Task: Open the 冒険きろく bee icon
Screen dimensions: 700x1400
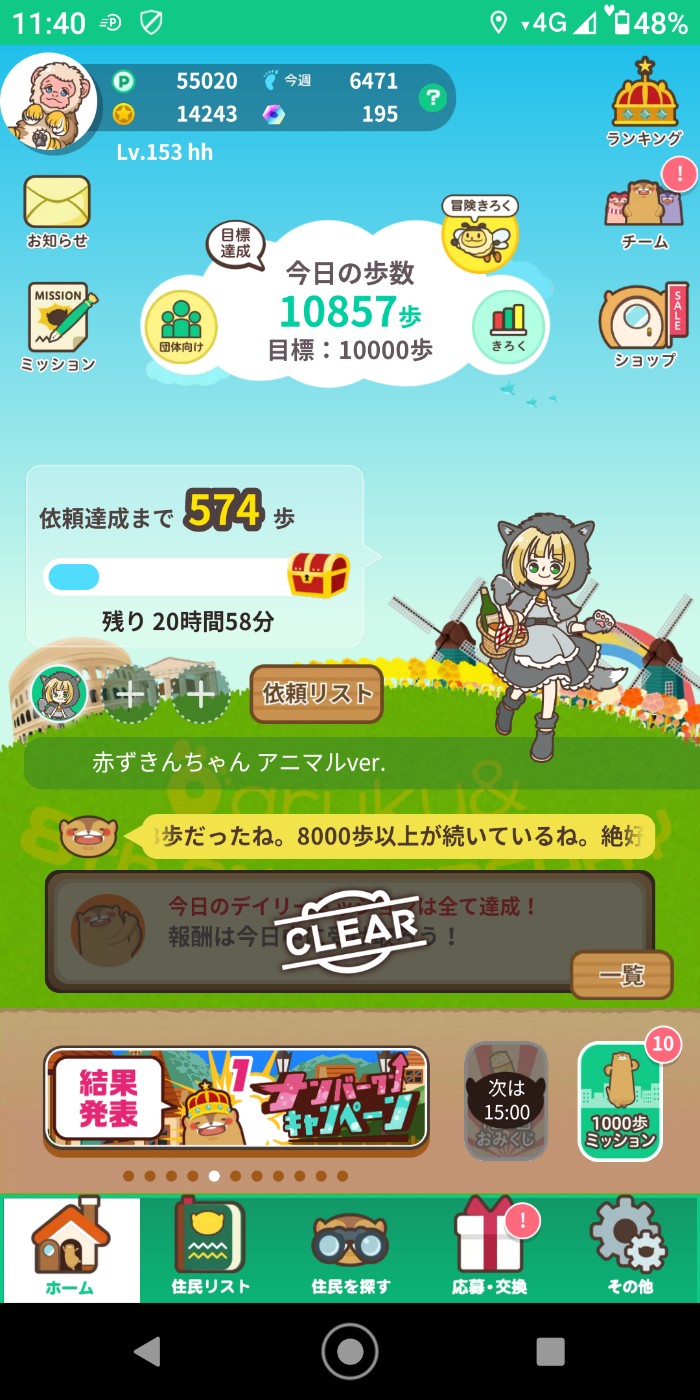Action: pyautogui.click(x=480, y=236)
